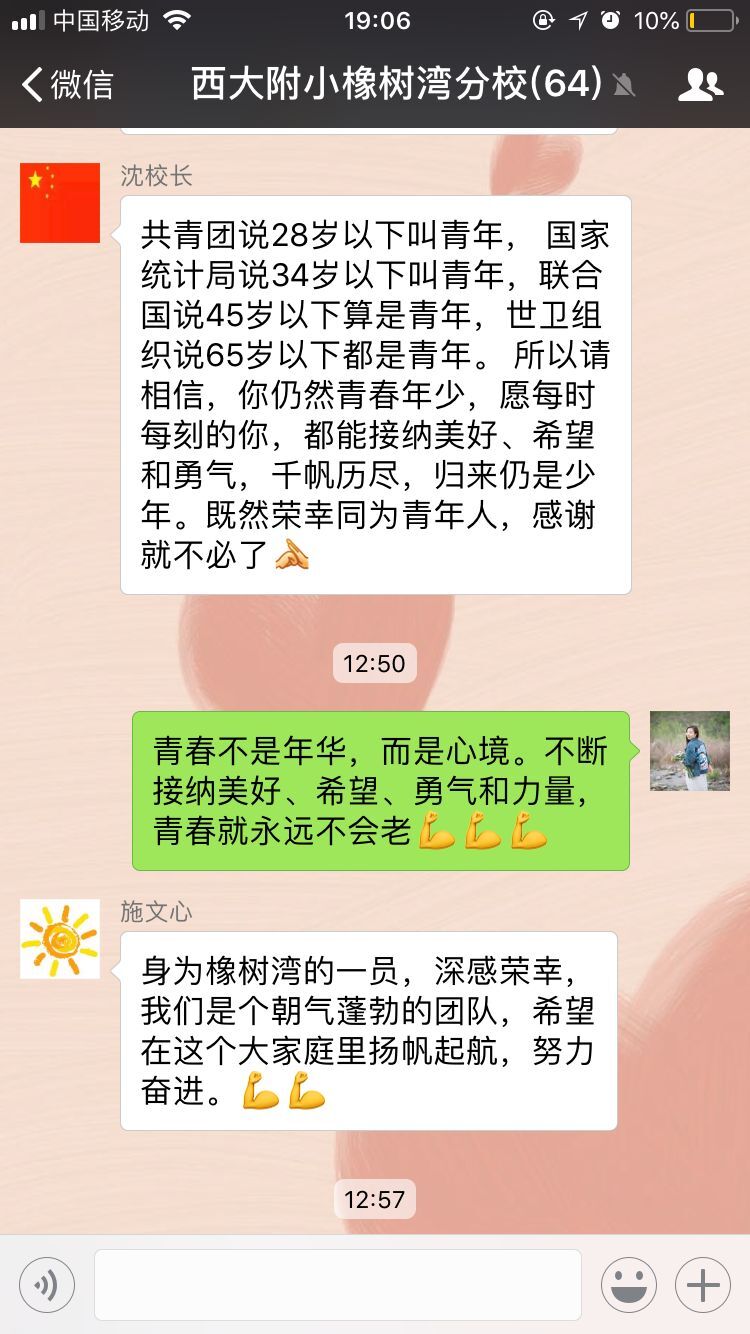
Task: Open the emoji sticker panel
Action: (629, 1285)
